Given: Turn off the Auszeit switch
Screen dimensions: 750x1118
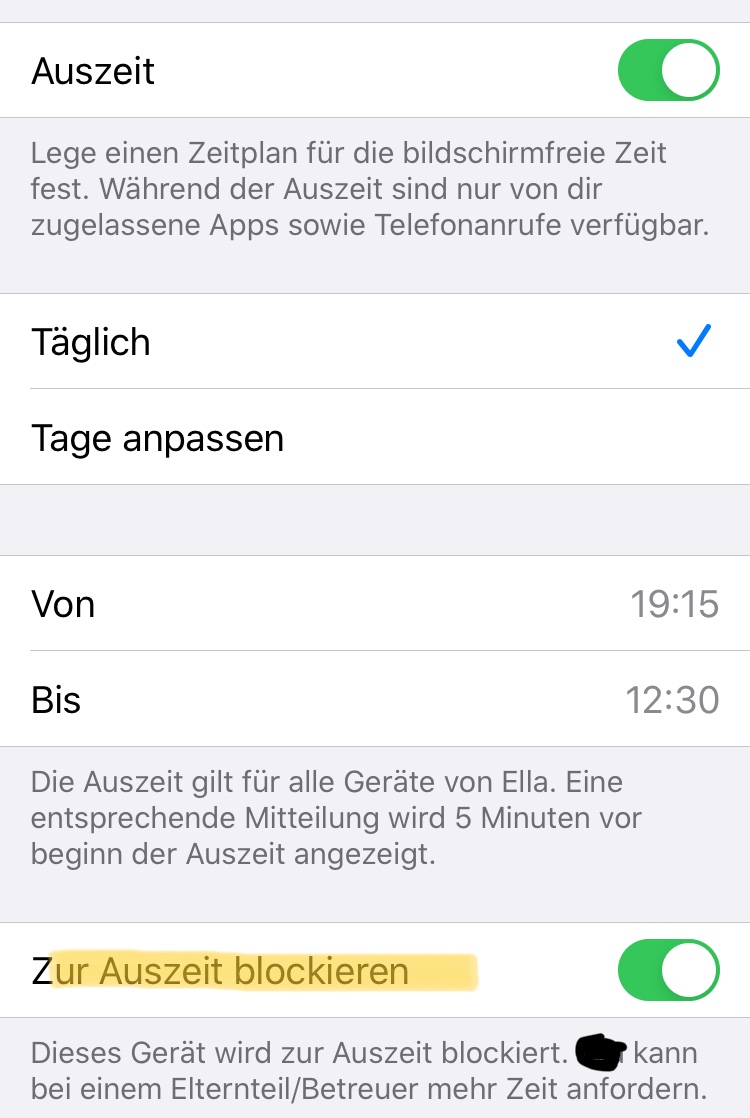Looking at the screenshot, I should tap(668, 71).
